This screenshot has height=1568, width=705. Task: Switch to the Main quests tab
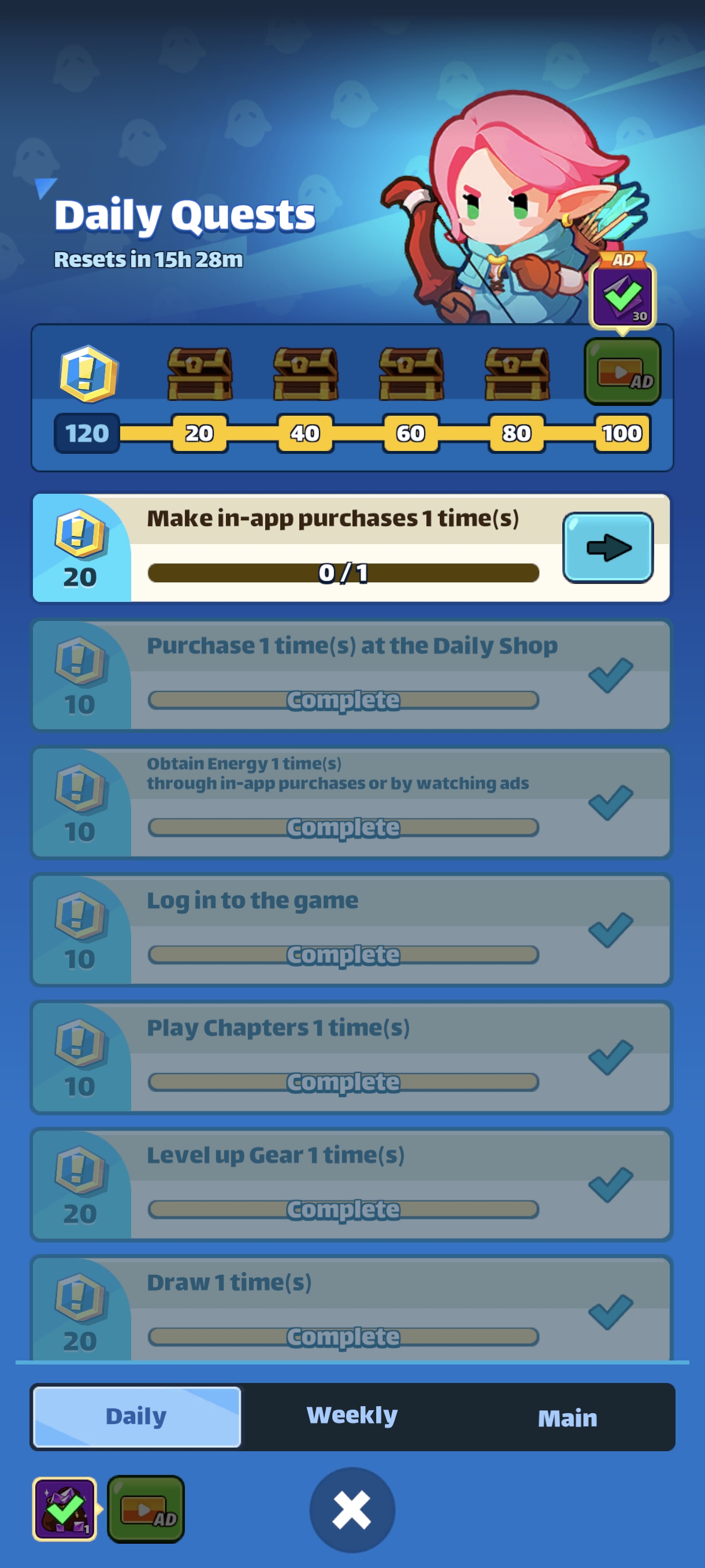tap(567, 1418)
